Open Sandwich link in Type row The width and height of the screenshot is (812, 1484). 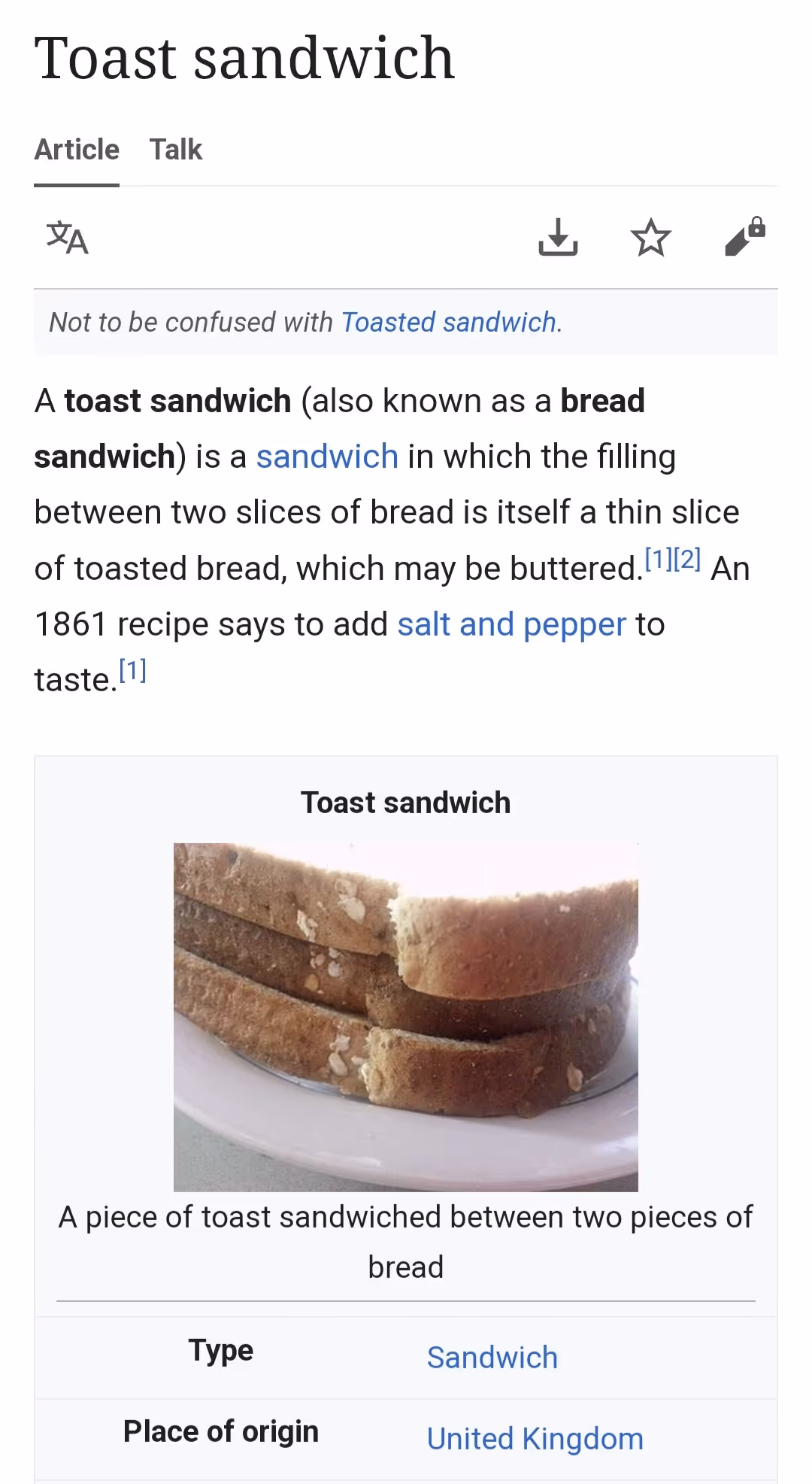[492, 1358]
